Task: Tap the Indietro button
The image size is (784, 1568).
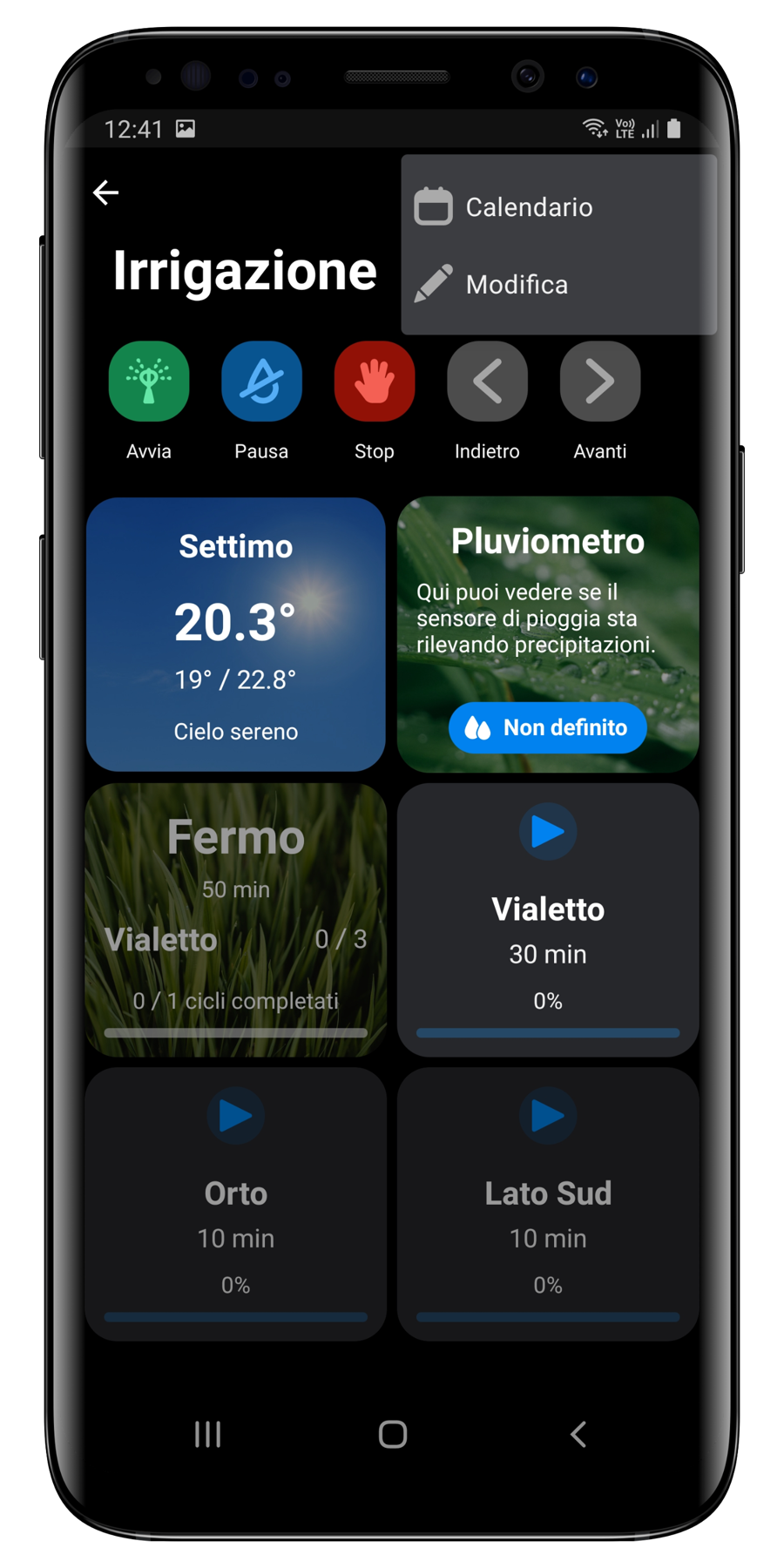Action: click(x=487, y=382)
